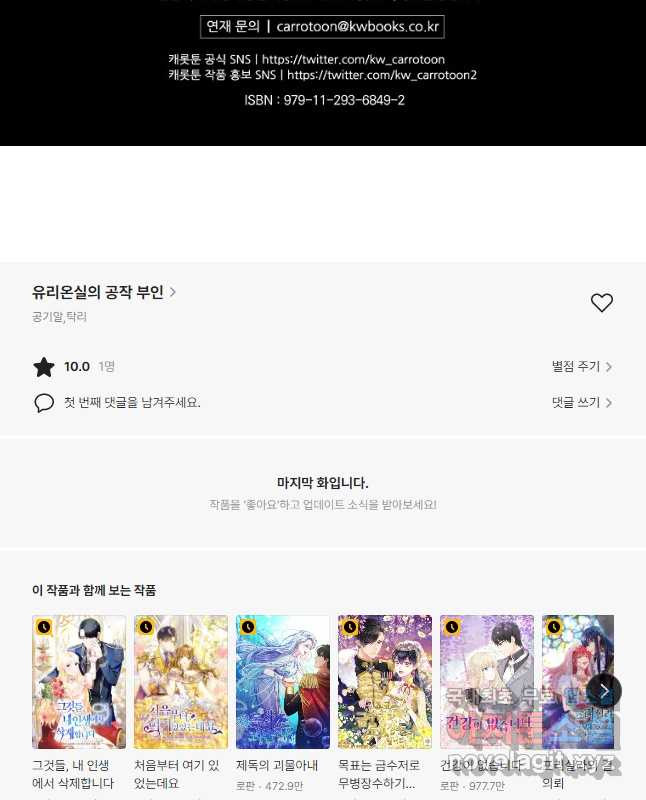The image size is (646, 800).
Task: Open the 유리온실의 공작 부인 series page
Action: point(104,292)
